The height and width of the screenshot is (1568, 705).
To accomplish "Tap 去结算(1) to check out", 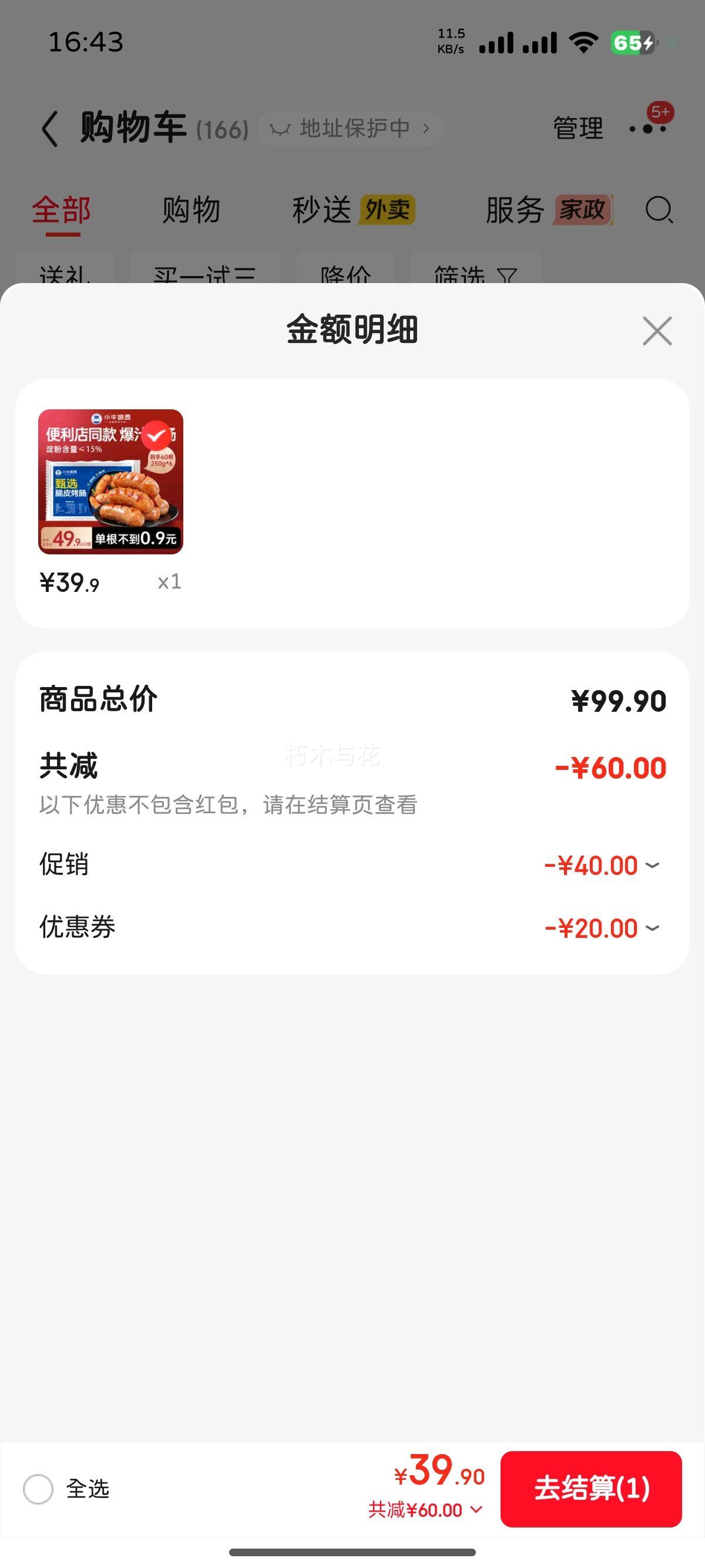I will [x=590, y=1488].
